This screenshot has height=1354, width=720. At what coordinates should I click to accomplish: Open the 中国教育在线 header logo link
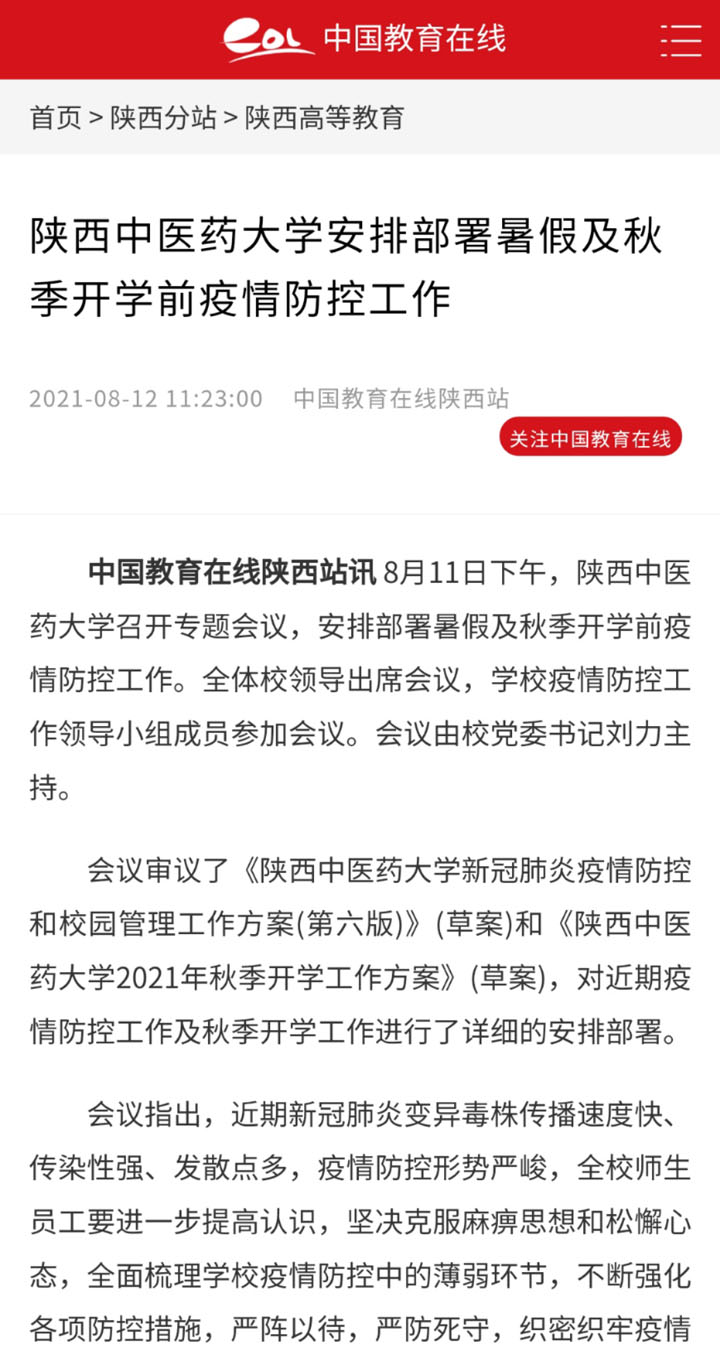pos(364,40)
